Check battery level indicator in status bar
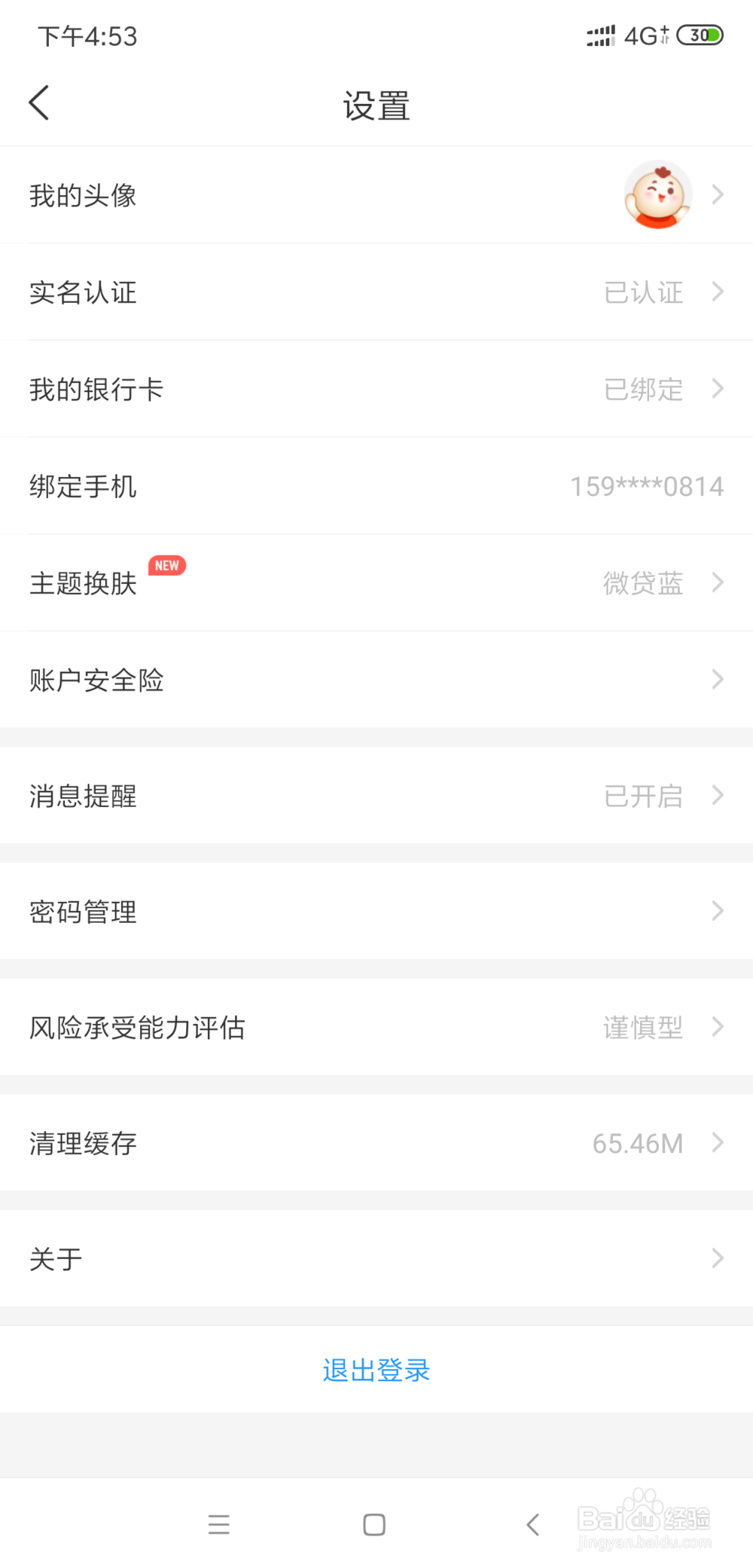Viewport: 753px width, 1568px height. coord(700,35)
